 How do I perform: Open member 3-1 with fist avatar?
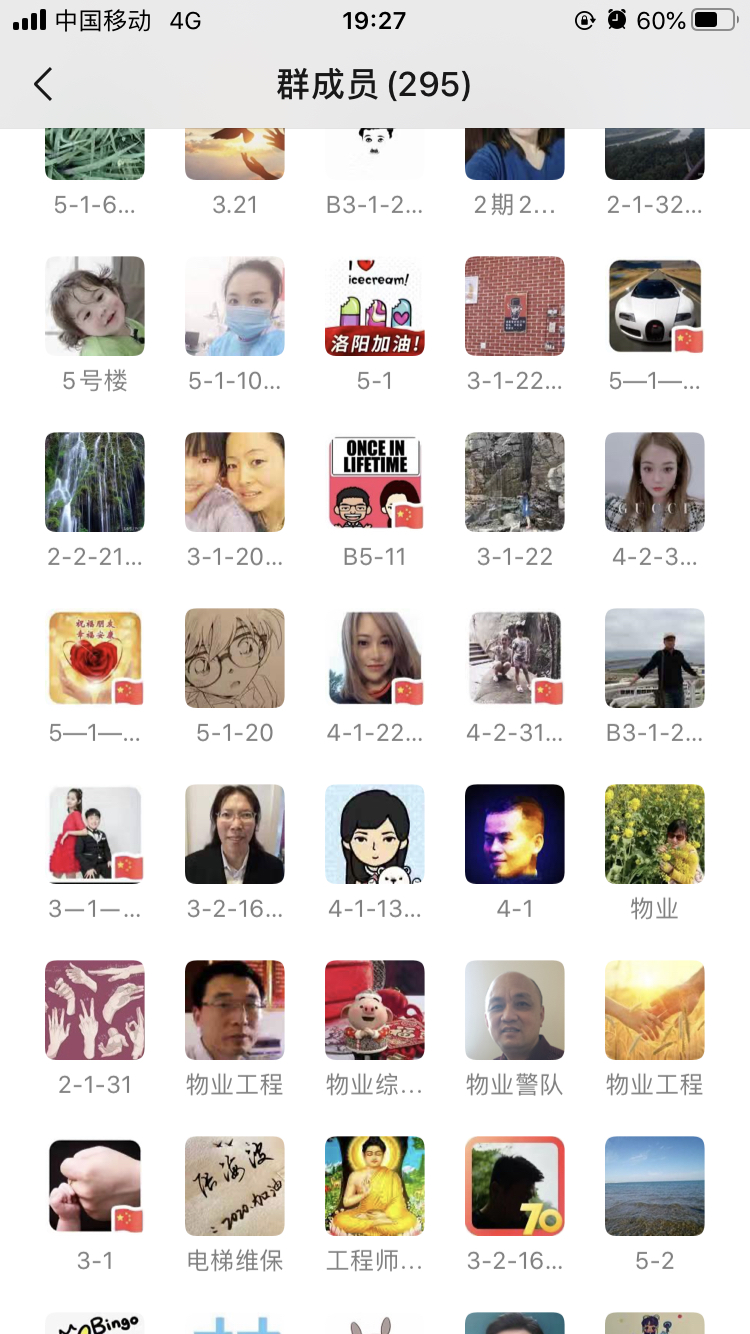95,1186
